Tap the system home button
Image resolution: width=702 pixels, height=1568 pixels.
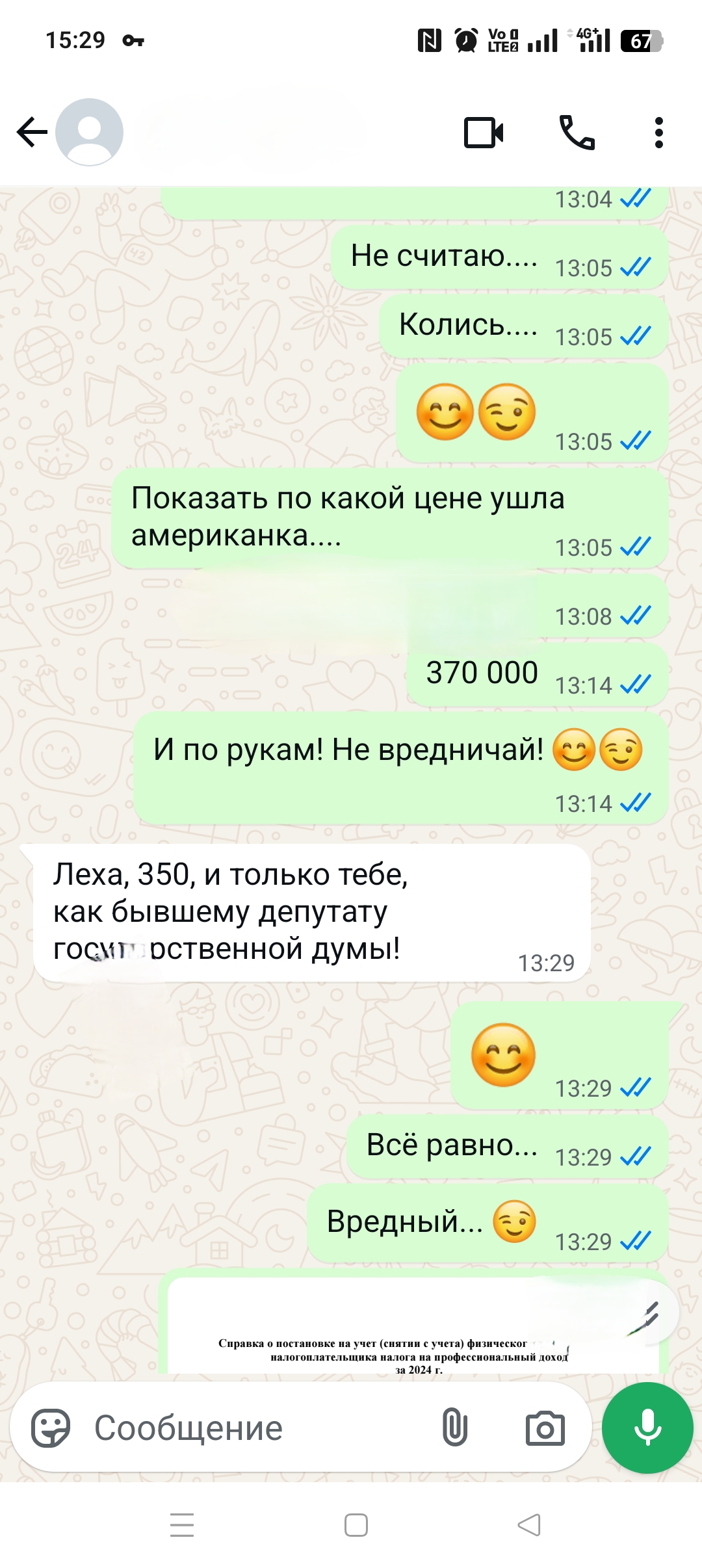356,1525
